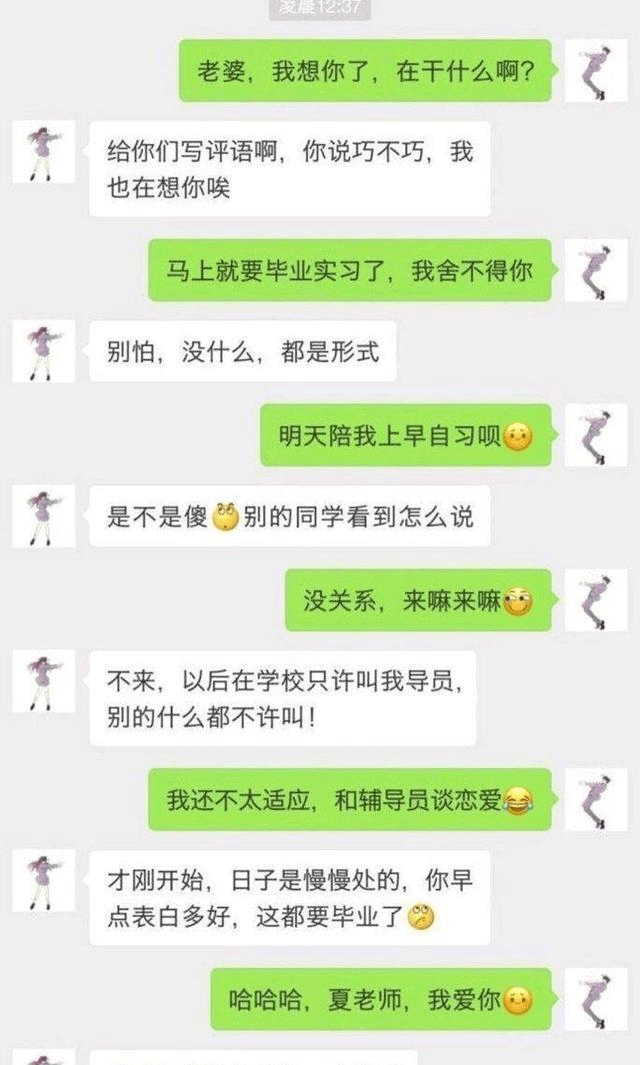Open avatar next to '我还不太适应' message
Screen dimensions: 640x1065
pyautogui.click(x=596, y=799)
